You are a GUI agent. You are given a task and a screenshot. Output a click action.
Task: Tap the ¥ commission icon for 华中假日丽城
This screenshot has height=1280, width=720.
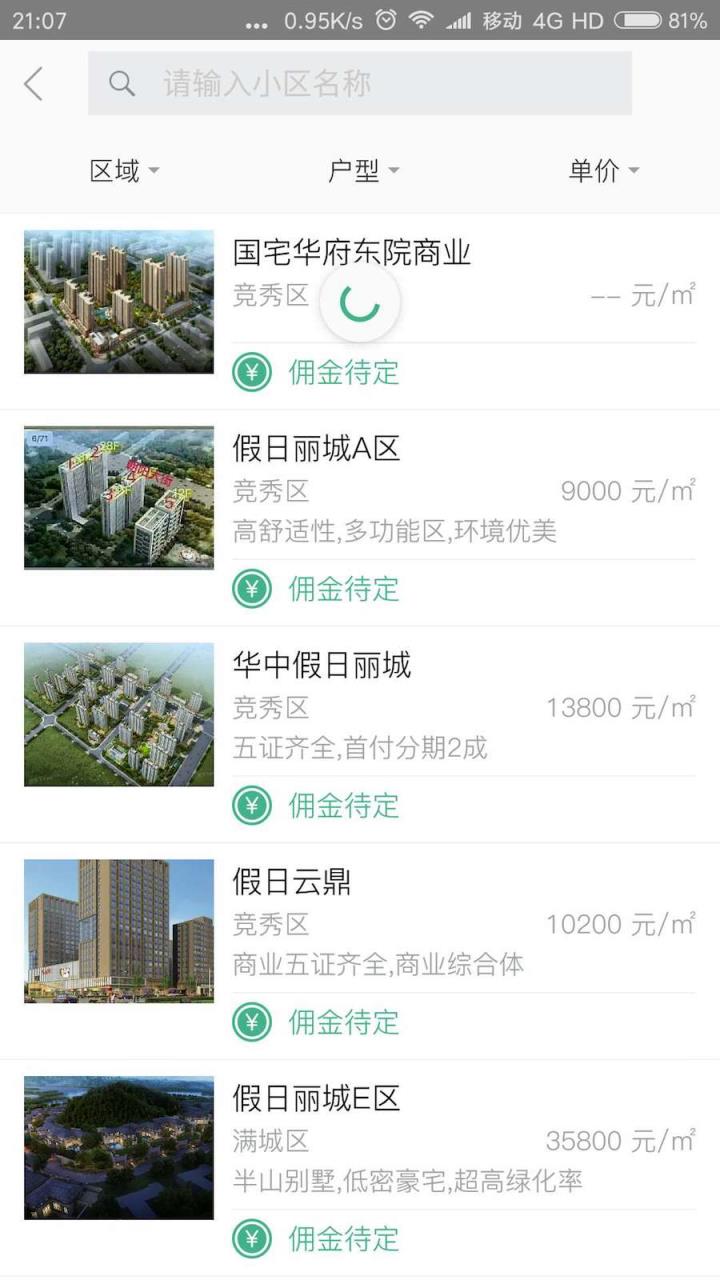pyautogui.click(x=251, y=805)
